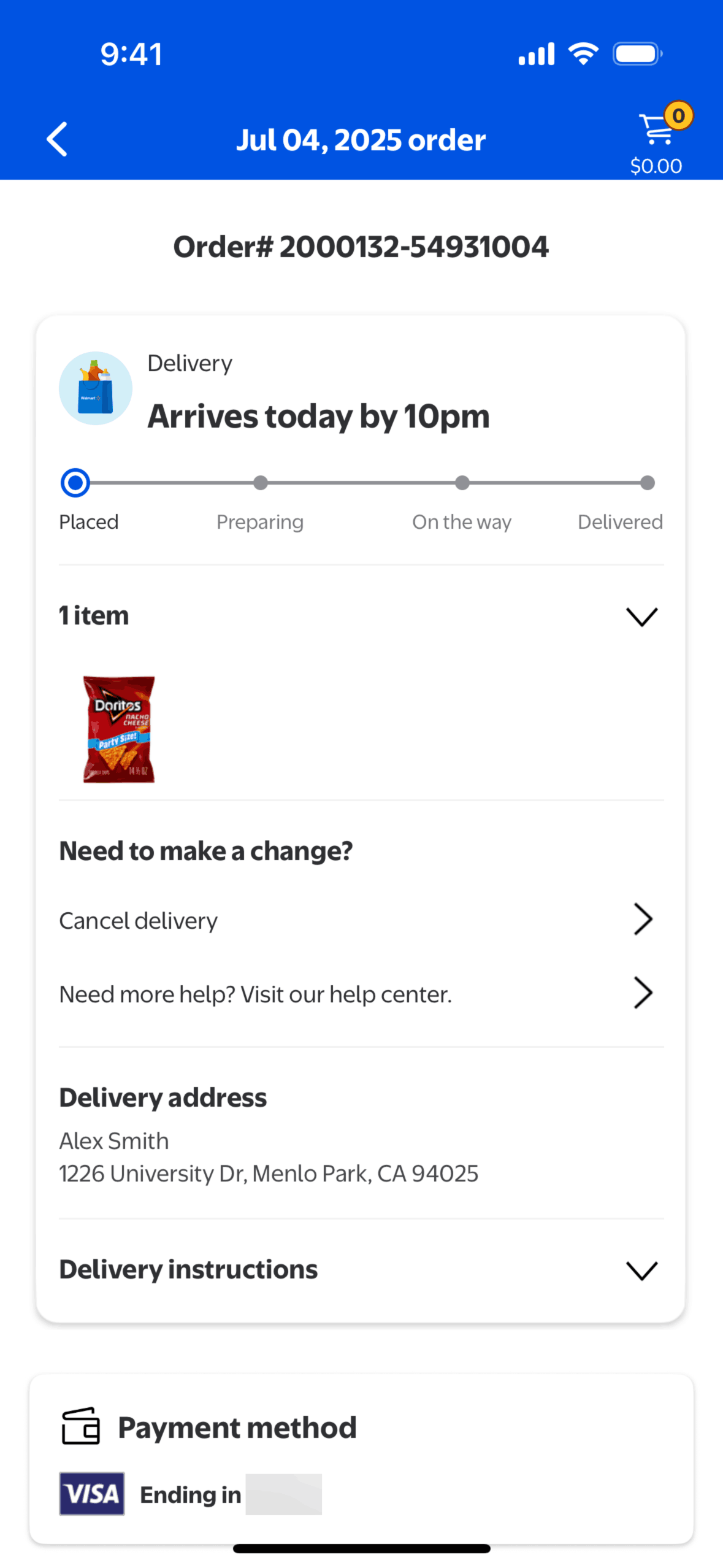The height and width of the screenshot is (1568, 723).
Task: Expand the 1 item list
Action: point(641,616)
